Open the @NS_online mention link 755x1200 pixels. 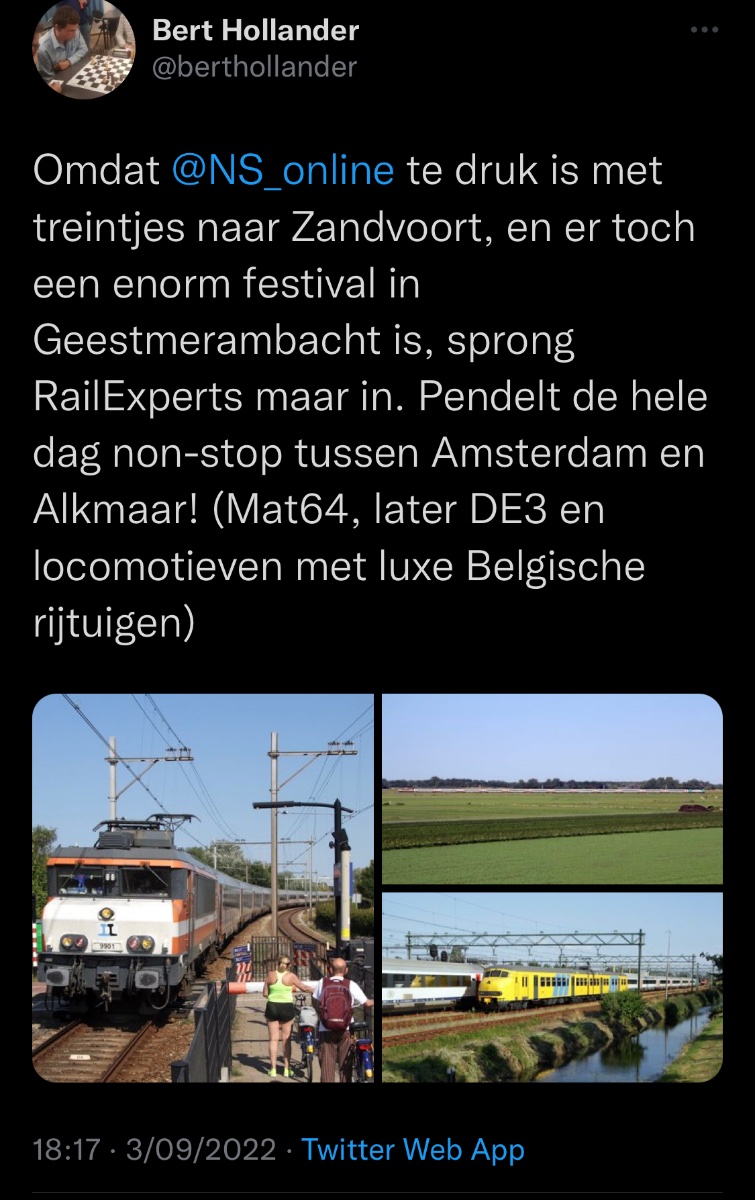tap(283, 170)
